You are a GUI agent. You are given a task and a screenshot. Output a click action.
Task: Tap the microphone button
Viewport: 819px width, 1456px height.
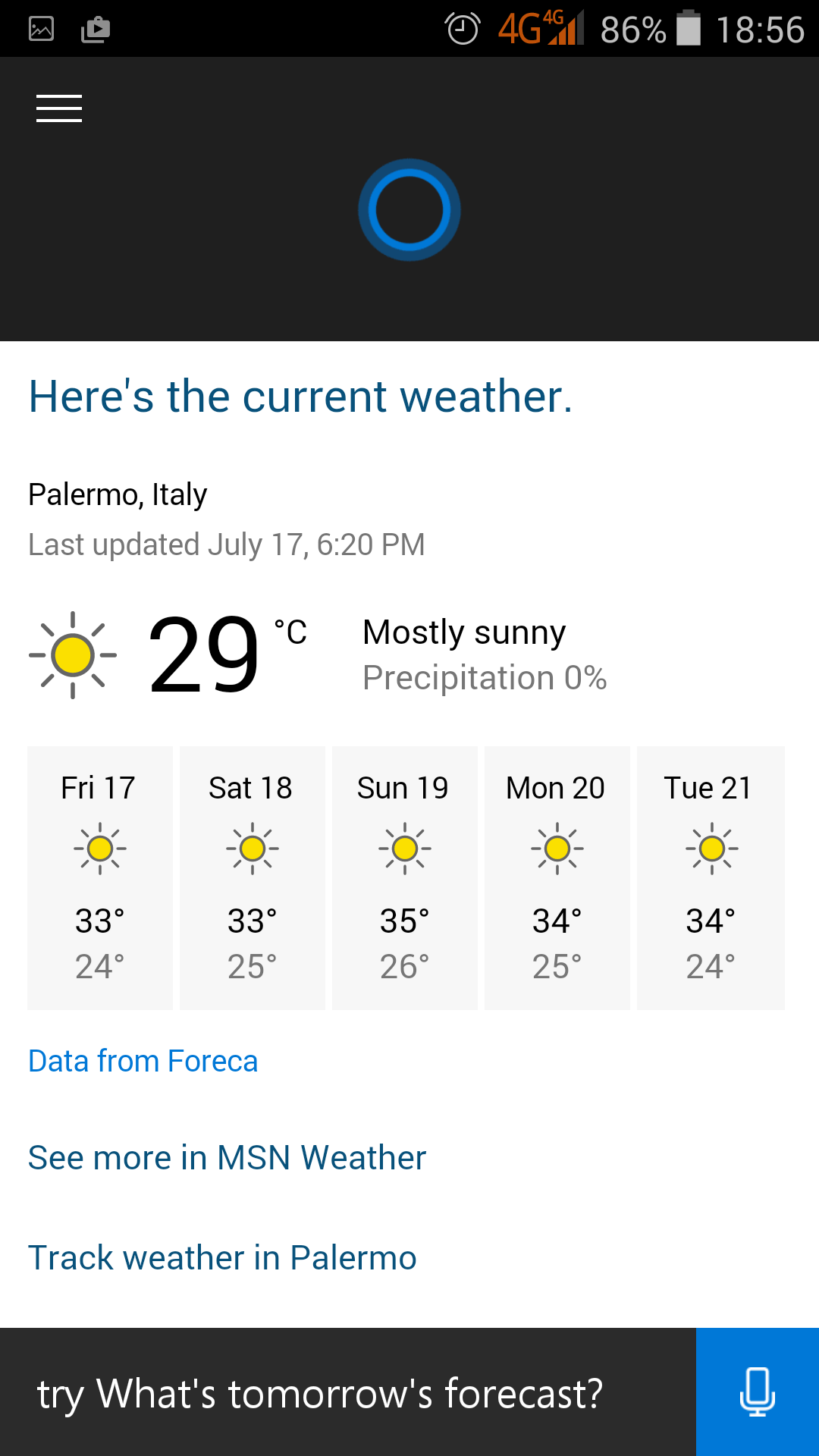(x=758, y=1392)
